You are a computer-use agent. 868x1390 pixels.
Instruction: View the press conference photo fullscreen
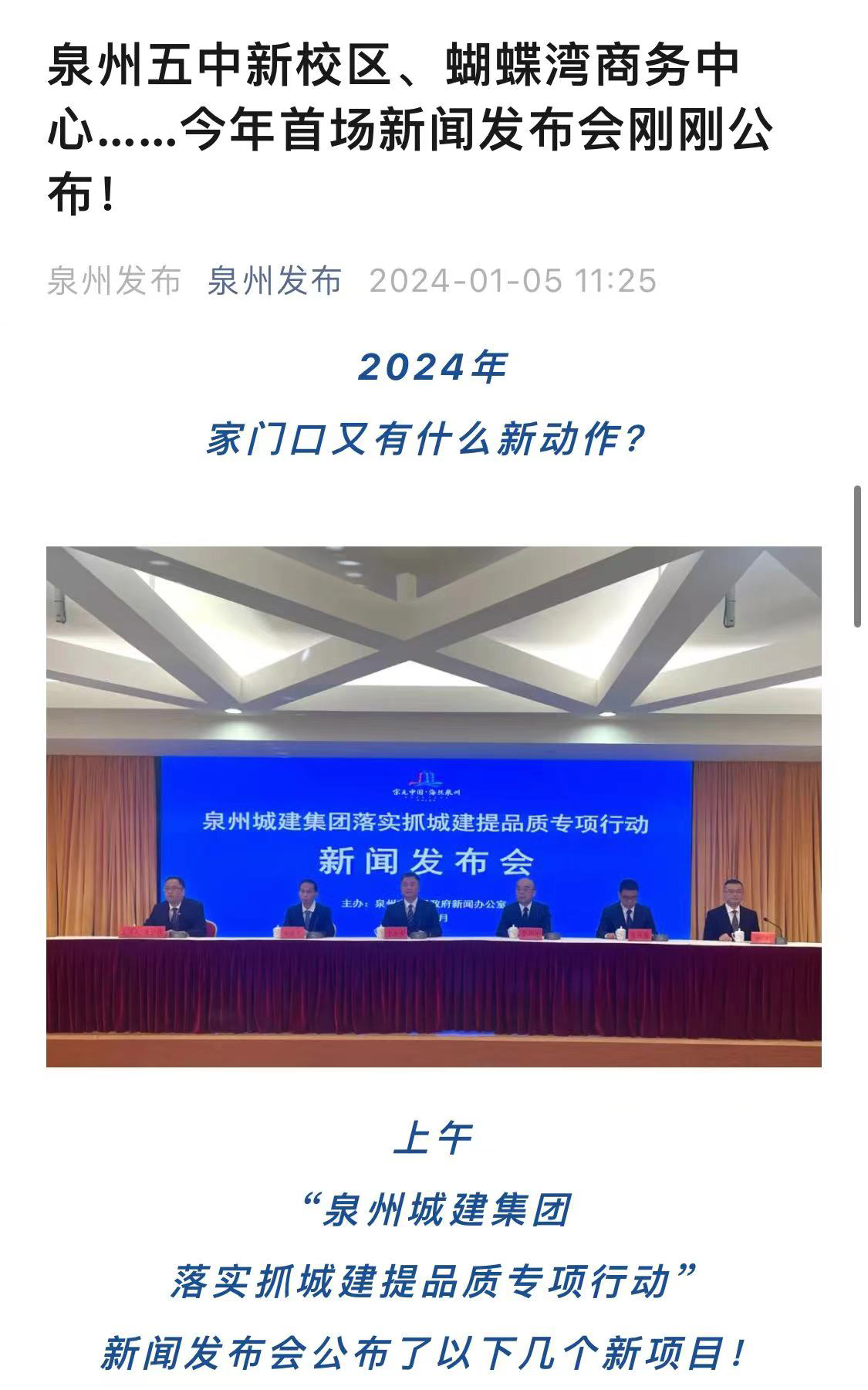point(434,807)
